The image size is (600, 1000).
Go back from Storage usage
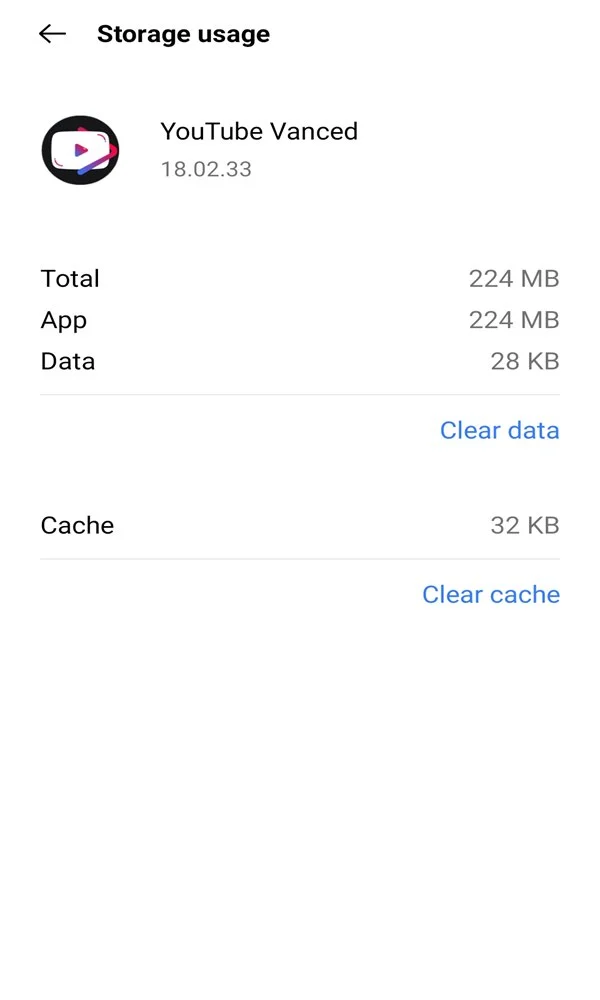52,34
